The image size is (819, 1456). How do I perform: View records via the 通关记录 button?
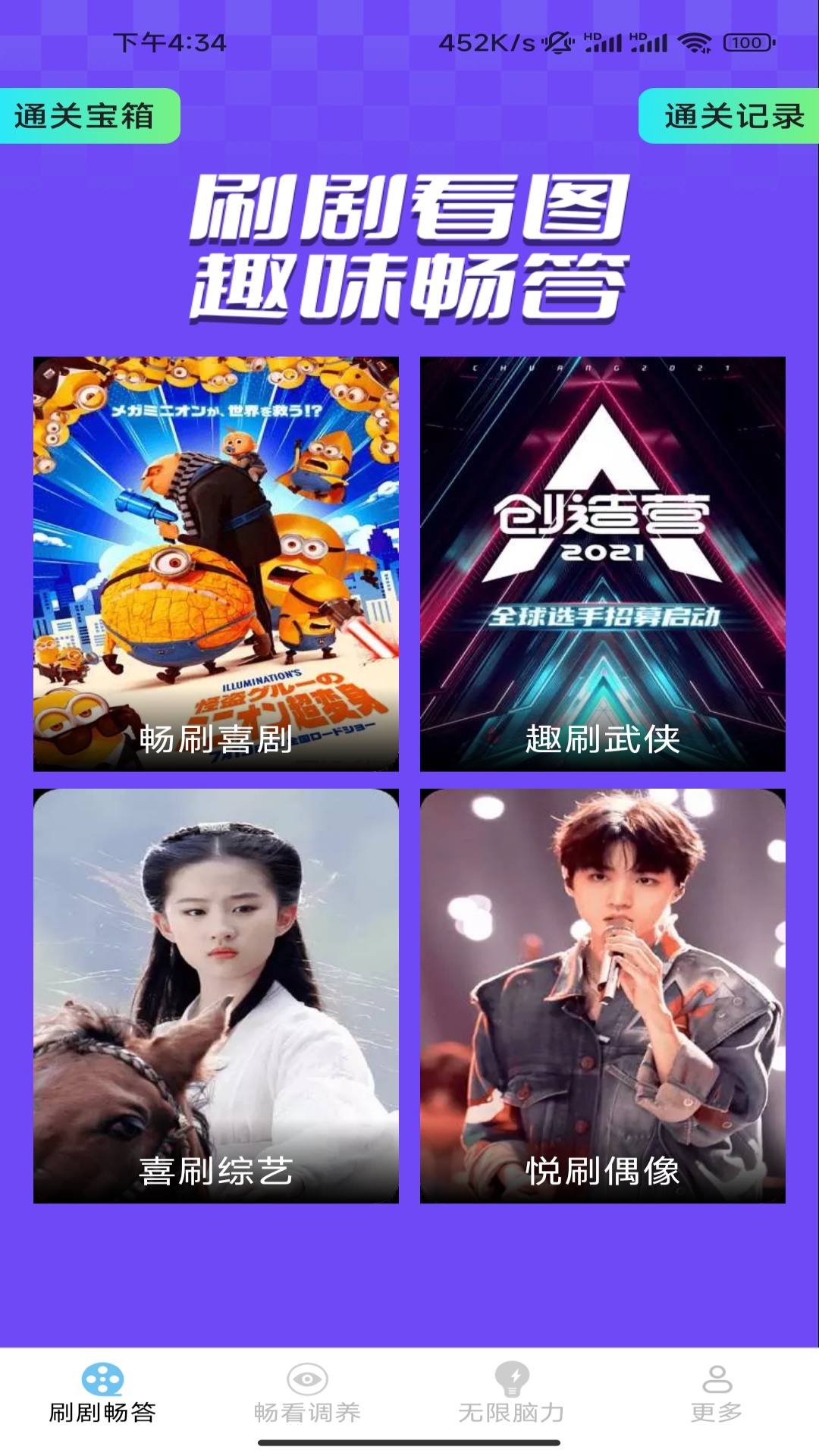(730, 115)
